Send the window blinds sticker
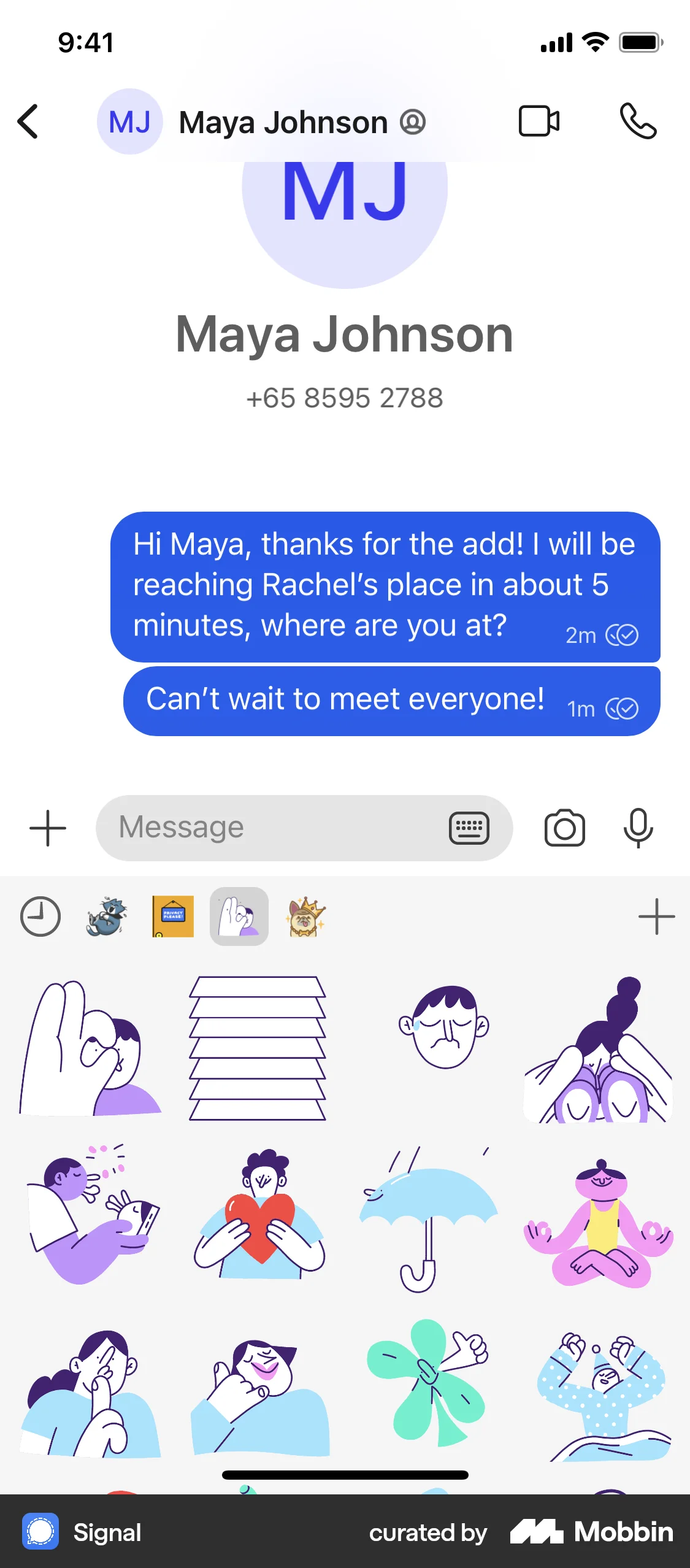Viewport: 690px width, 1568px height. click(258, 1048)
